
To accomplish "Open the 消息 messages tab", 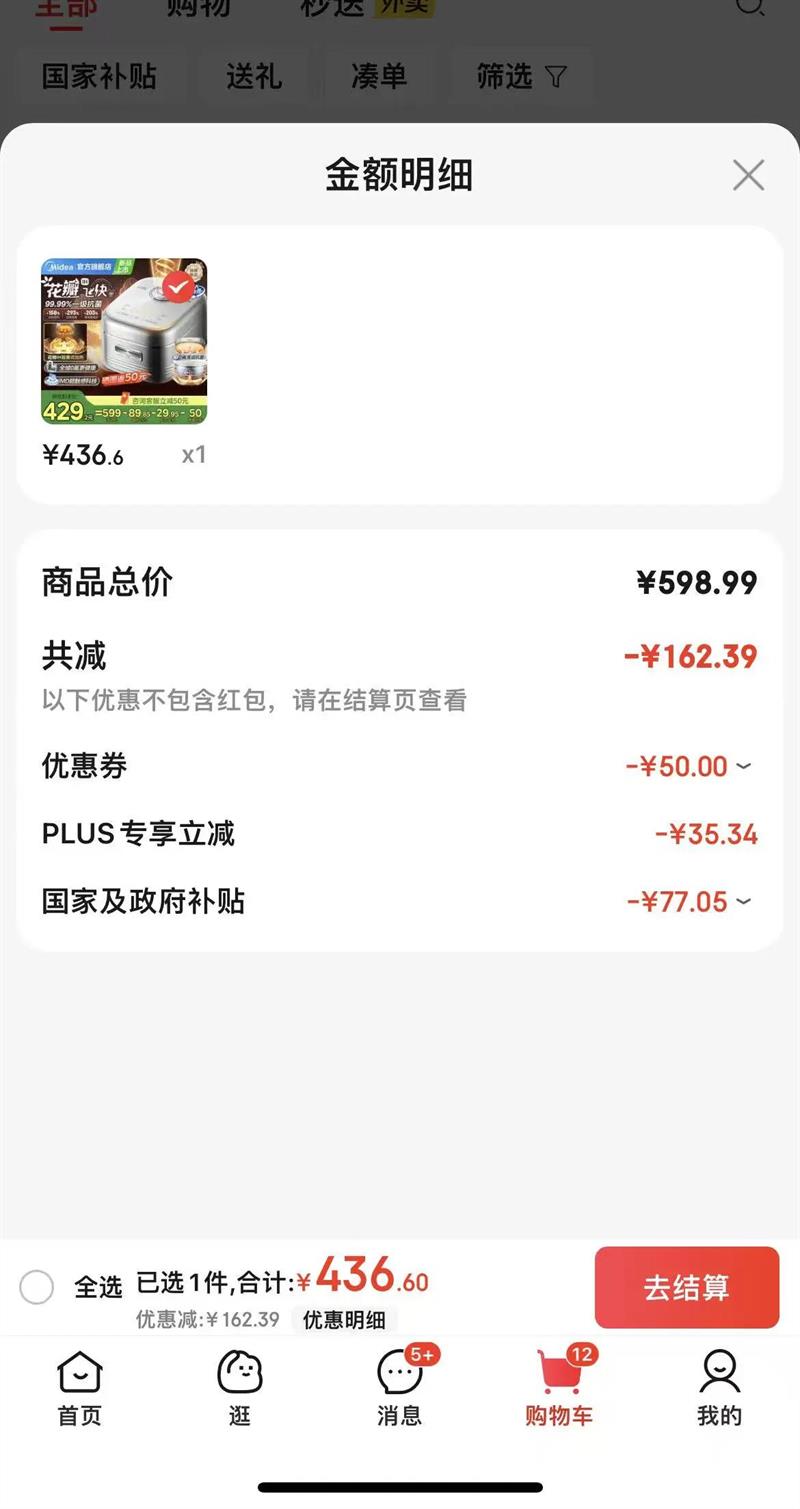I will coord(400,1388).
